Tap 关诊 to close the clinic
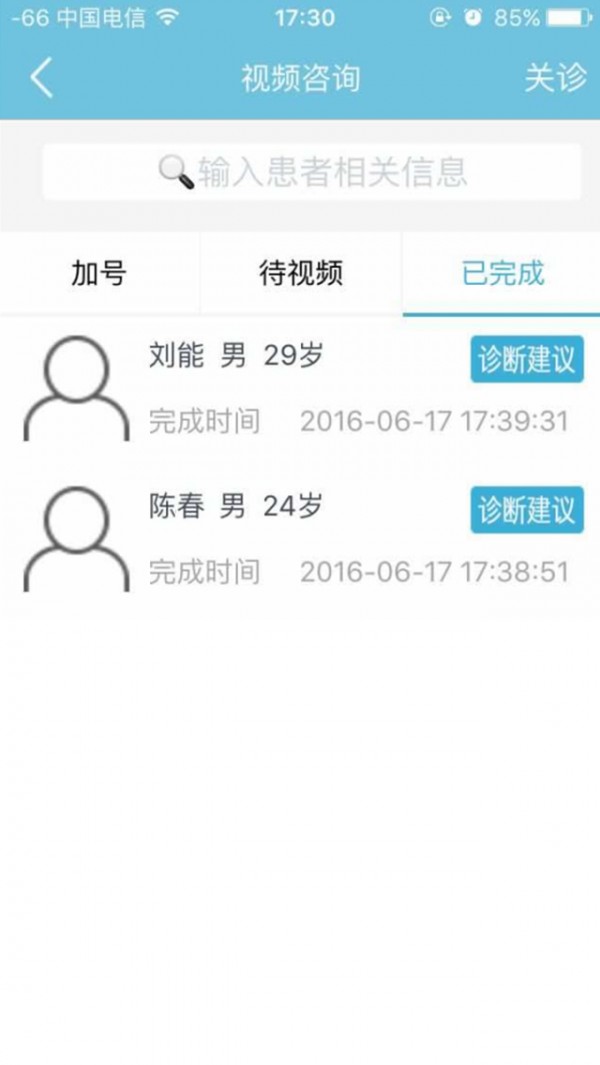This screenshot has width=600, height=1065. pos(555,78)
